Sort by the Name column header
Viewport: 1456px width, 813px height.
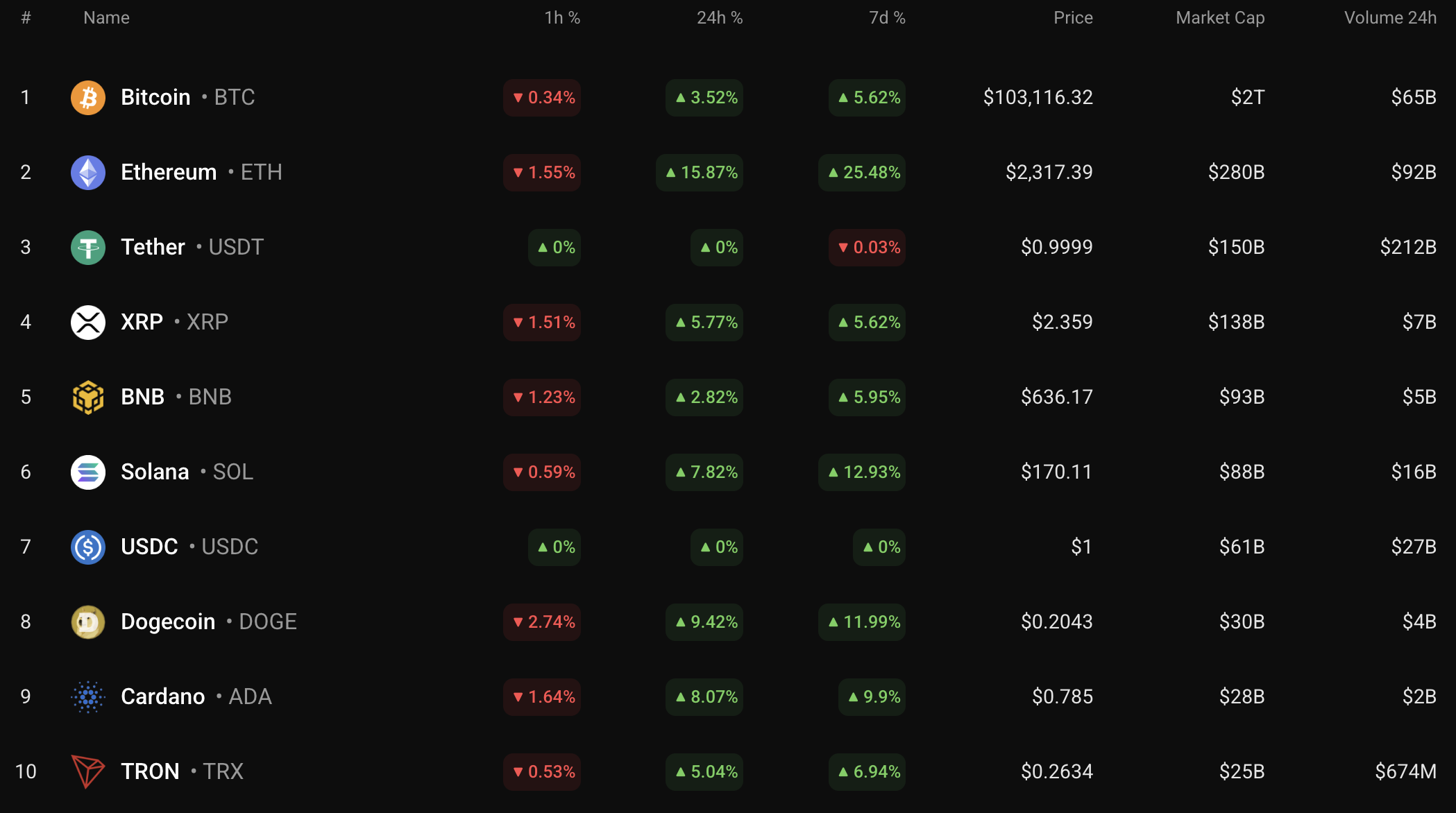(x=106, y=18)
